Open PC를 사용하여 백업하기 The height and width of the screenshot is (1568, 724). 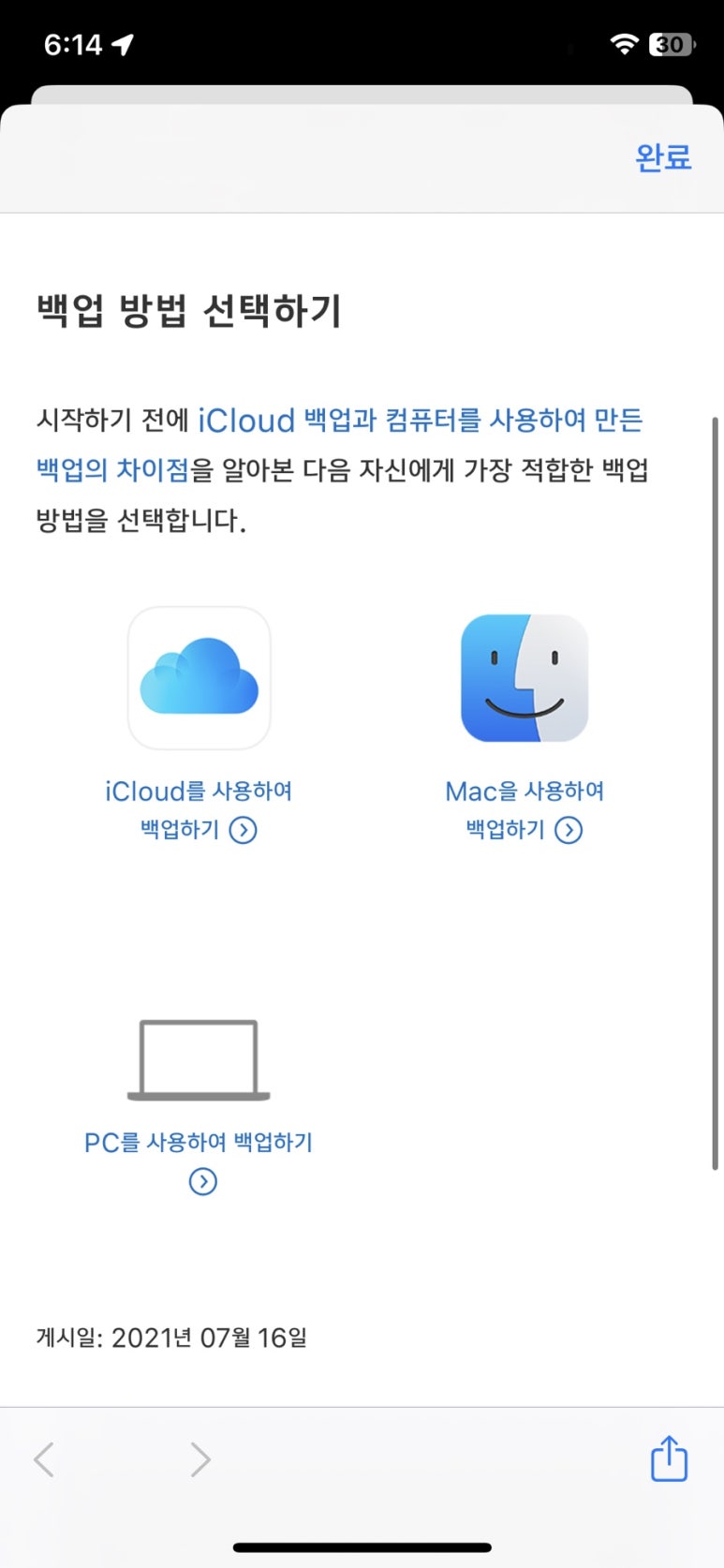[199, 1161]
